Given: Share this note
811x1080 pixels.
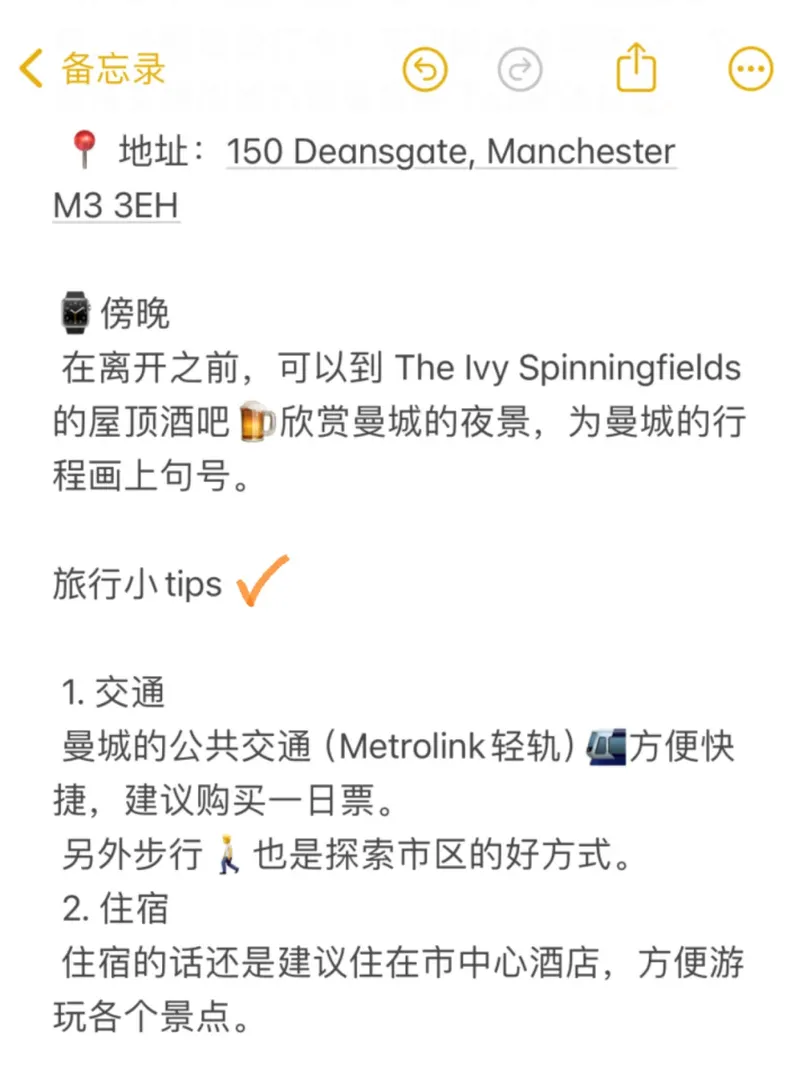Looking at the screenshot, I should [636, 69].
